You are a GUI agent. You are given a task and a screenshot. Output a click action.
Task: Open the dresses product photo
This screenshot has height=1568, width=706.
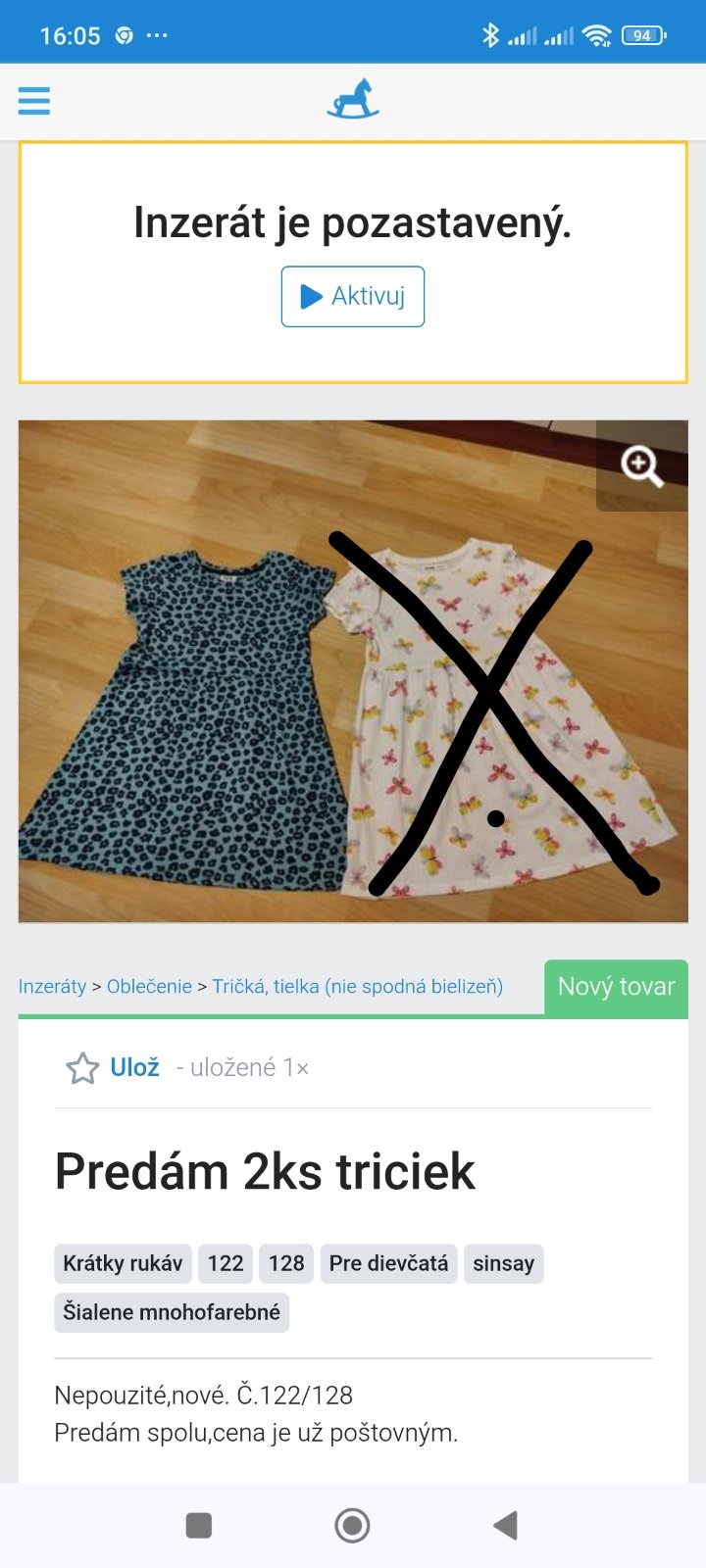pyautogui.click(x=353, y=671)
